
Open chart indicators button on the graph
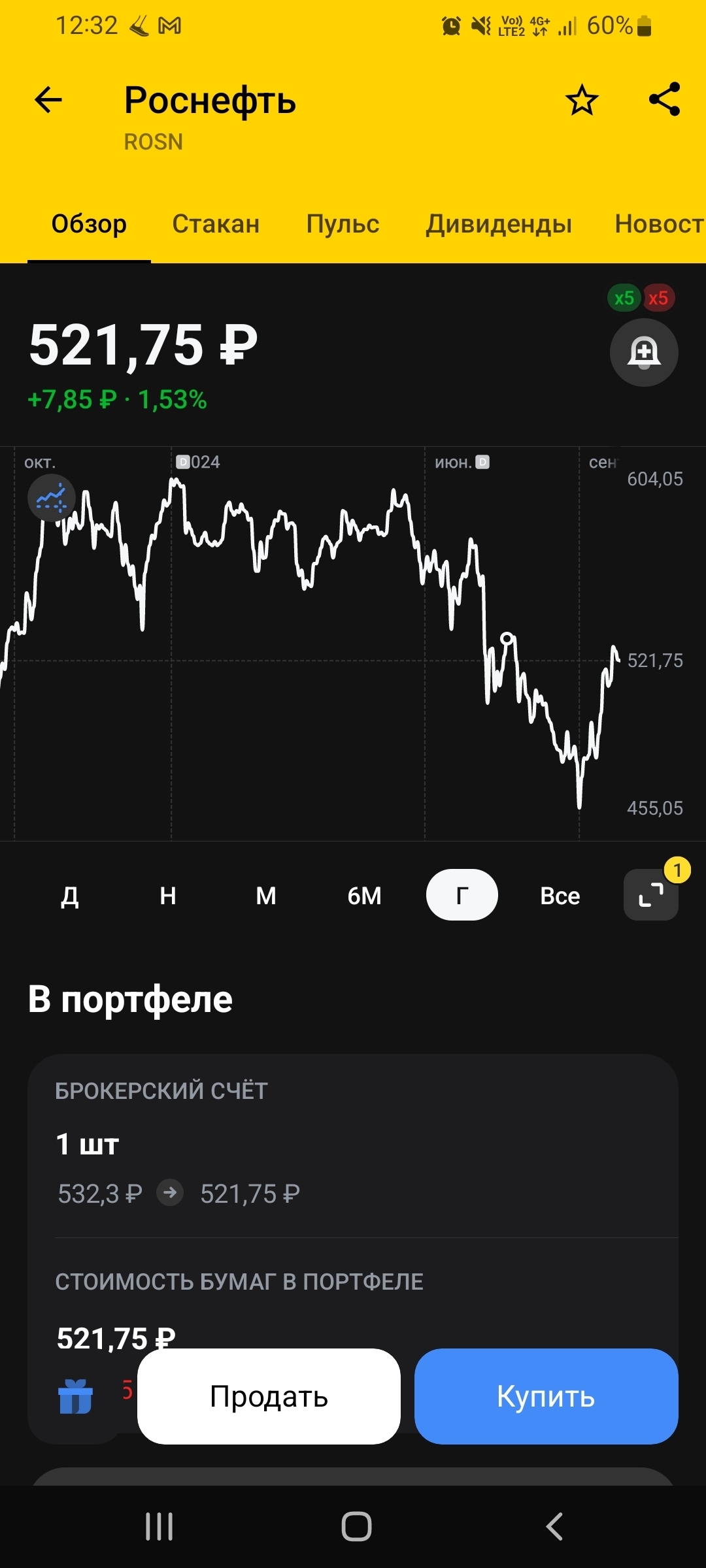click(x=51, y=498)
